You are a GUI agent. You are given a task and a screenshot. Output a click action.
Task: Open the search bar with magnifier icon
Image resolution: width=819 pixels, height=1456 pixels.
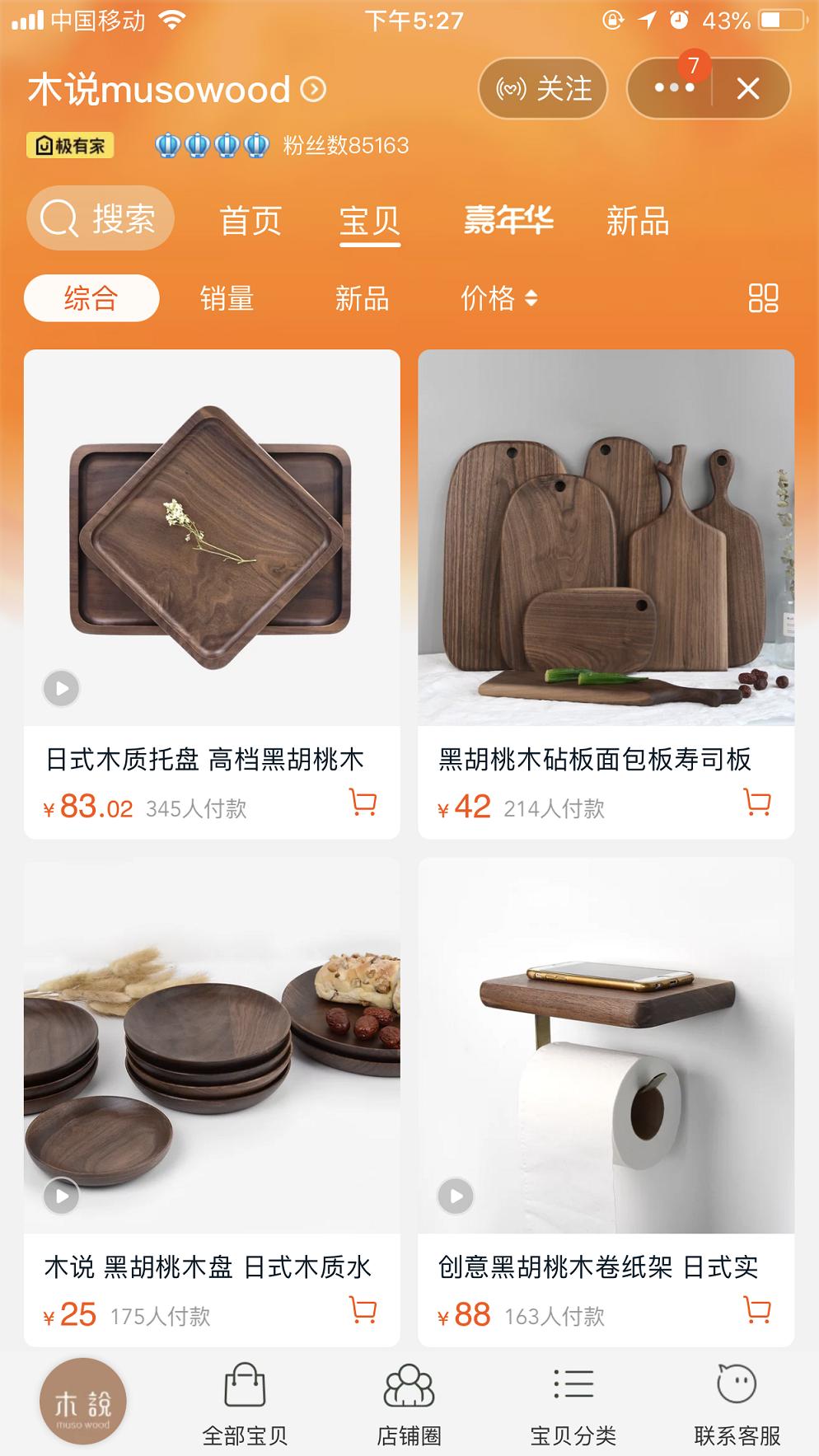click(101, 219)
